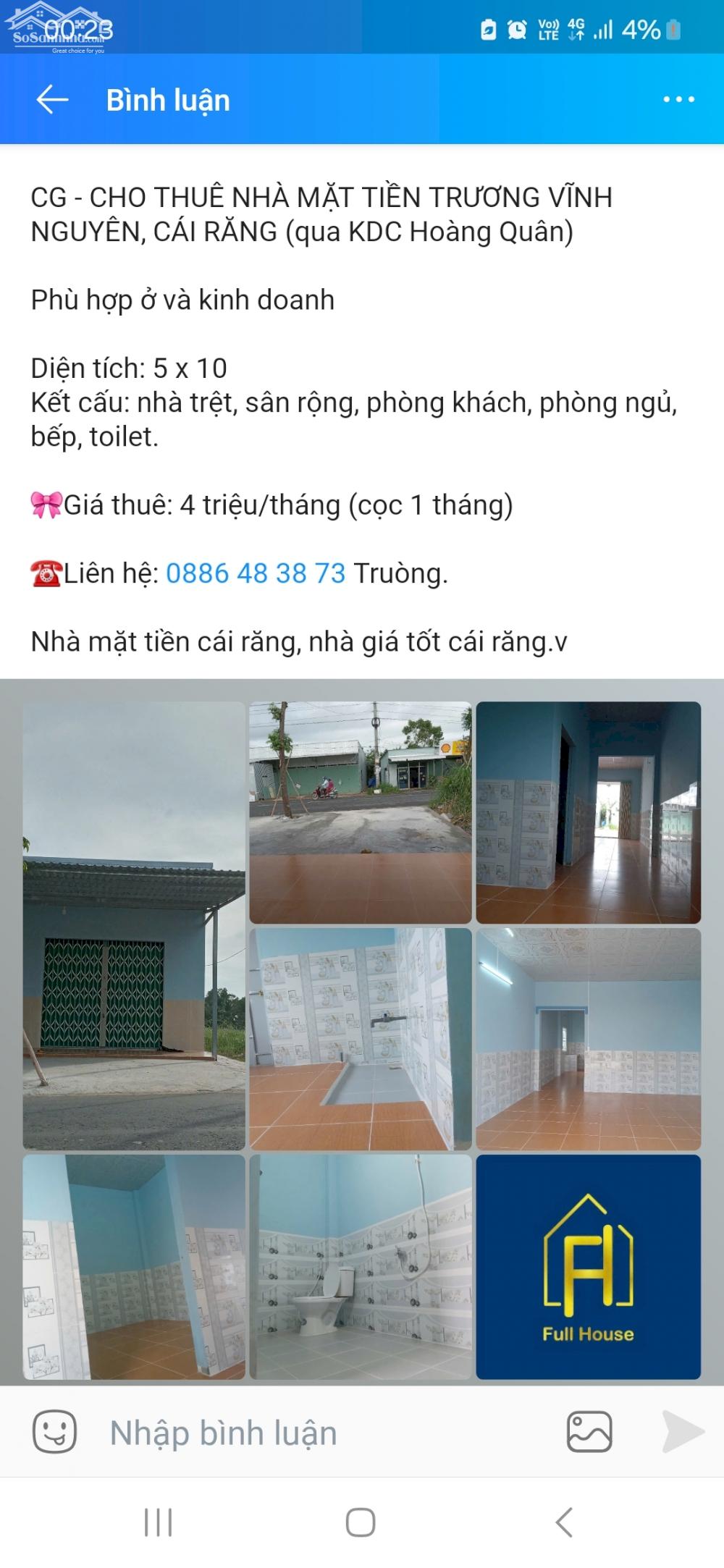Go to the home screen
724x1568 pixels.
[361, 1522]
